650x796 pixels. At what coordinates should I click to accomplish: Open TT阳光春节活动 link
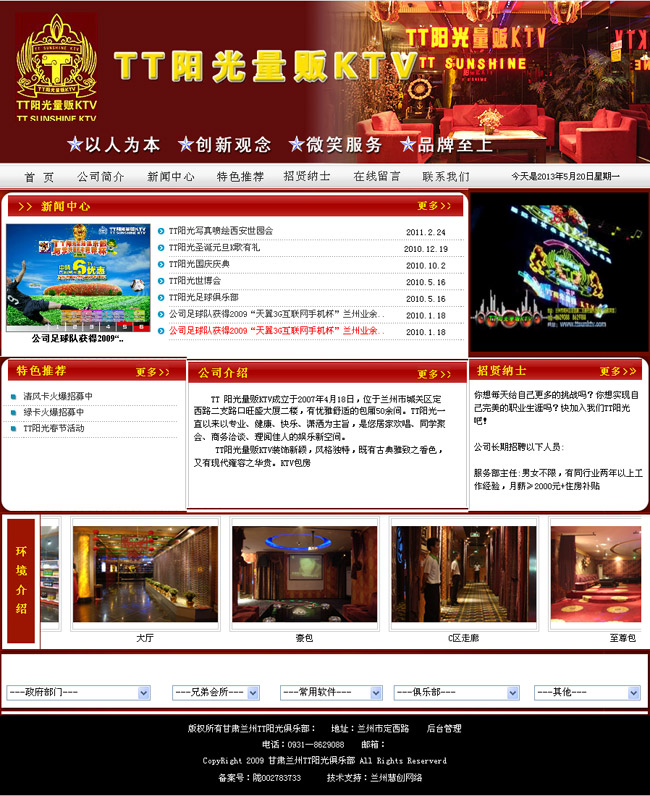(x=54, y=428)
